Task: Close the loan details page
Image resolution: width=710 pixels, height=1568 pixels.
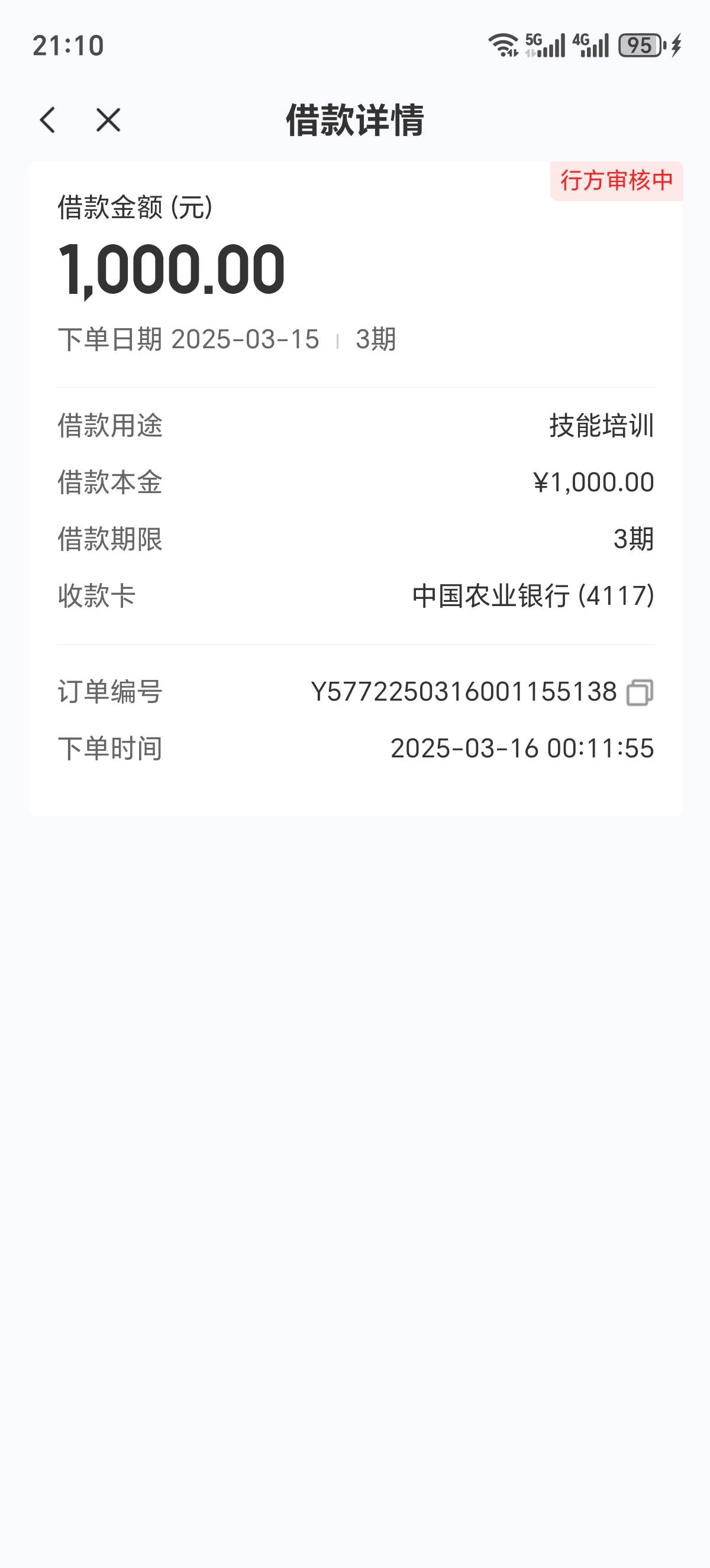Action: point(108,120)
